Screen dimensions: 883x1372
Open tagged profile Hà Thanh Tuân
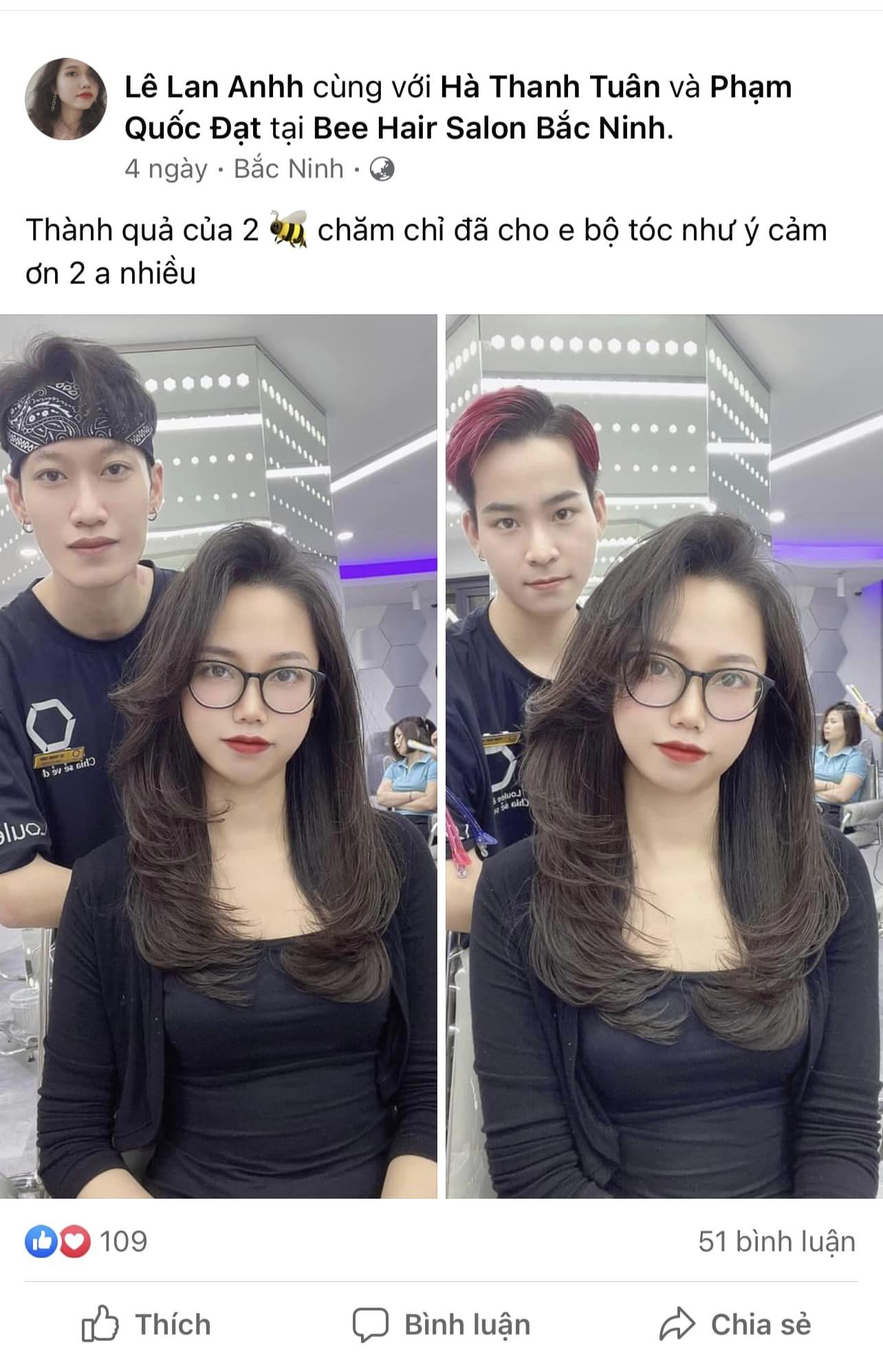(549, 87)
